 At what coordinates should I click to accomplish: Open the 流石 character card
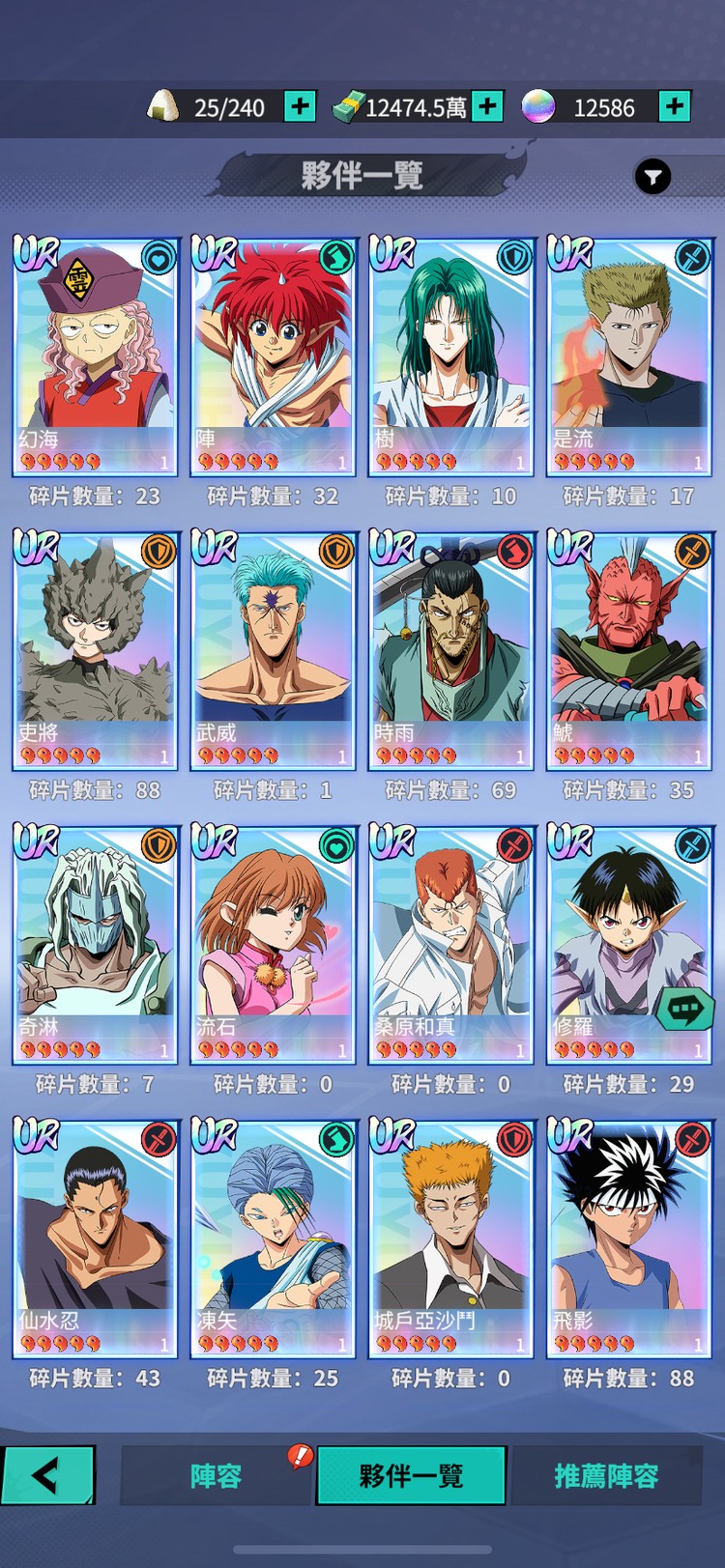click(x=273, y=943)
